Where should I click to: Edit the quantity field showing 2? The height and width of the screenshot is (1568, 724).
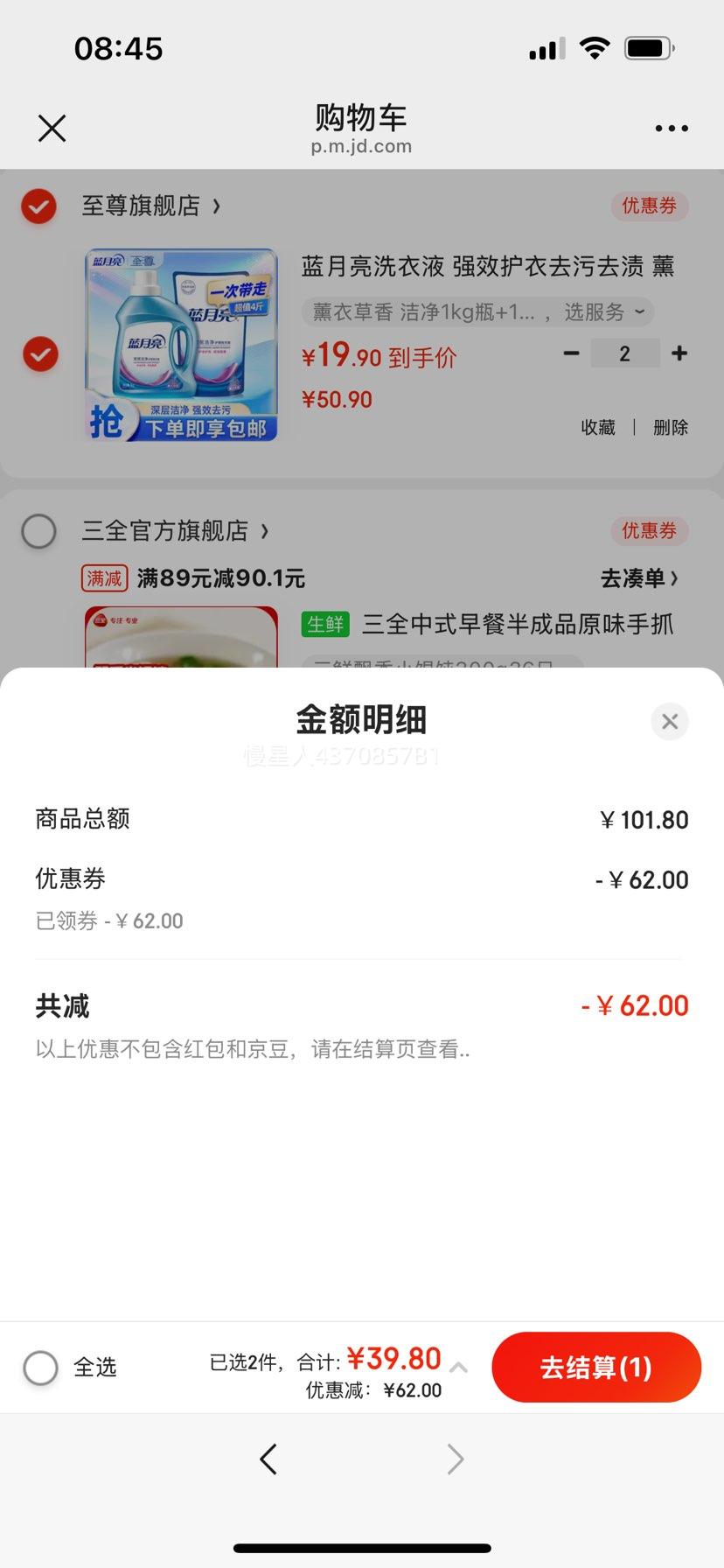click(x=624, y=353)
